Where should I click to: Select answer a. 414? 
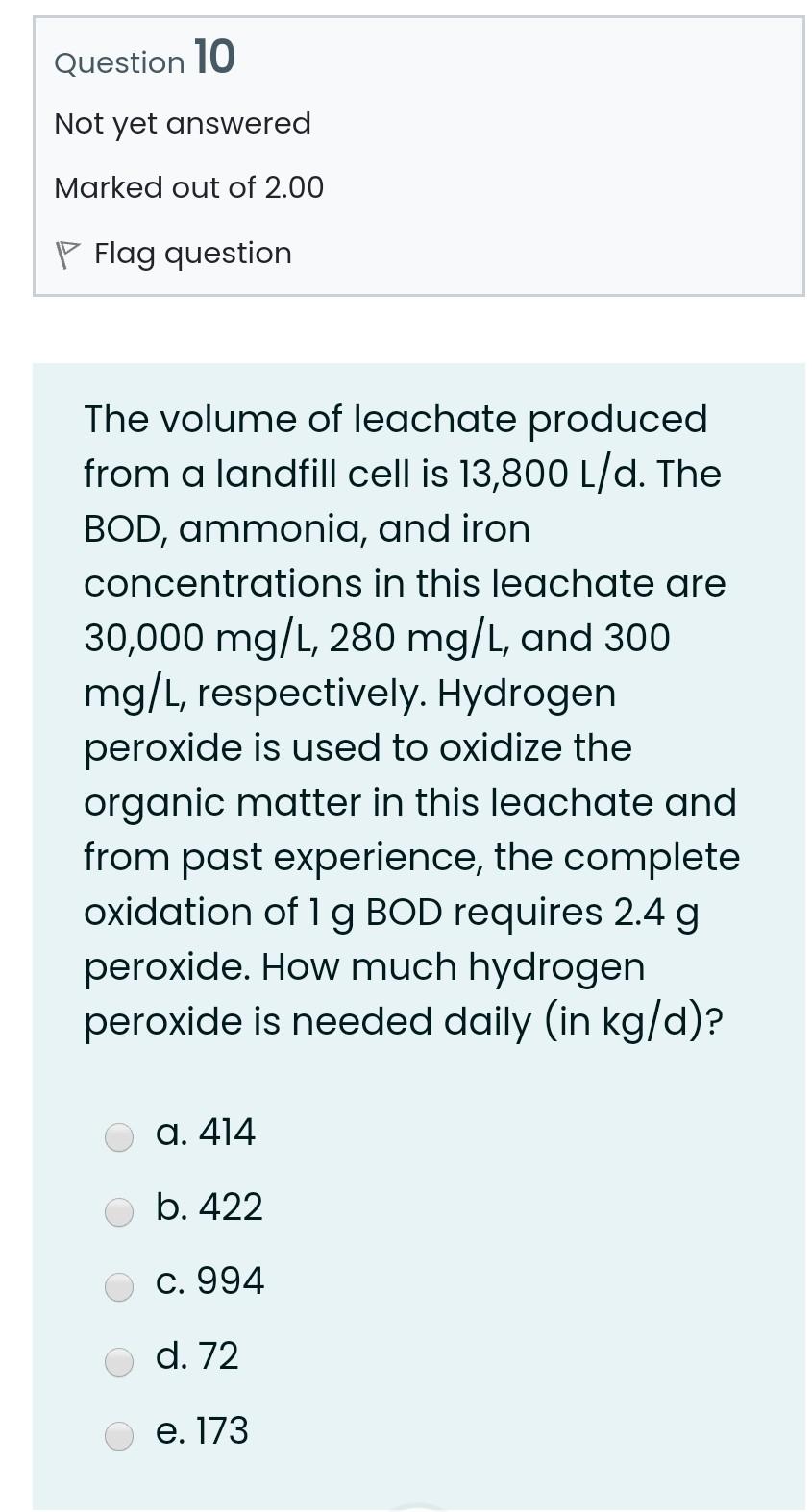tap(119, 1136)
